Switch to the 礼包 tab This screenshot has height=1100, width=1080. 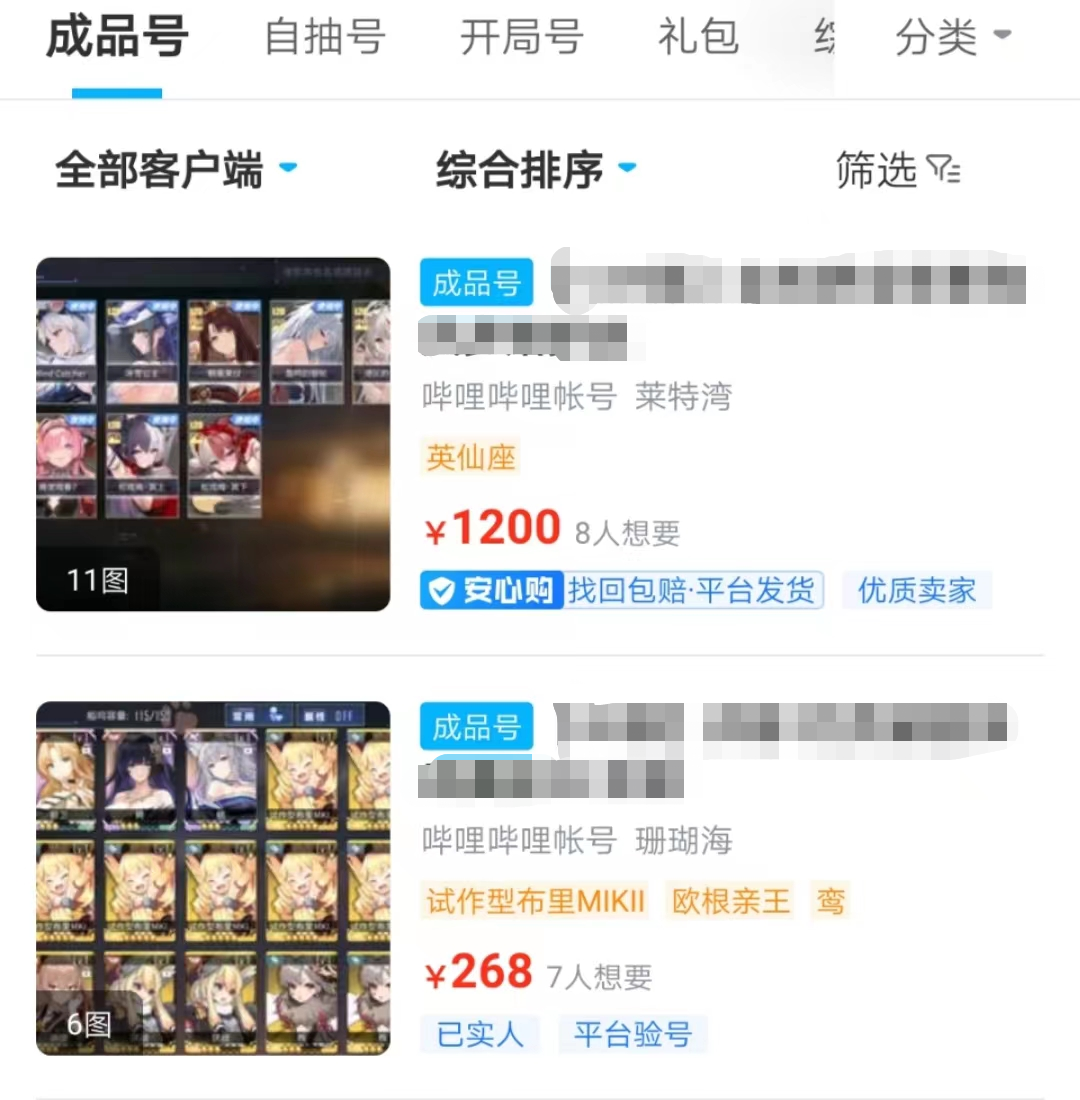pyautogui.click(x=698, y=39)
